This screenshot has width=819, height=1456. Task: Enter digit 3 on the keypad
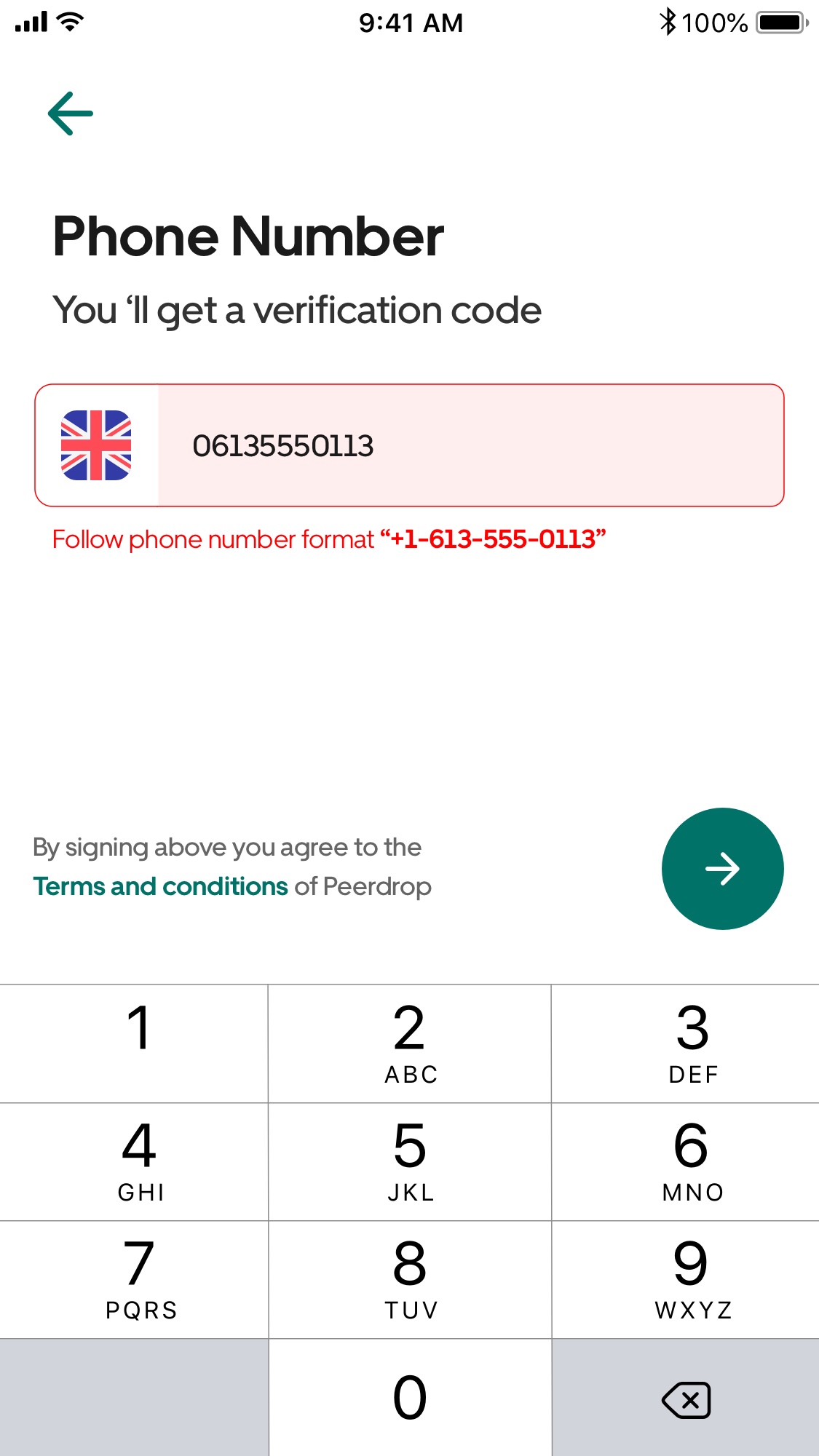click(x=686, y=1043)
